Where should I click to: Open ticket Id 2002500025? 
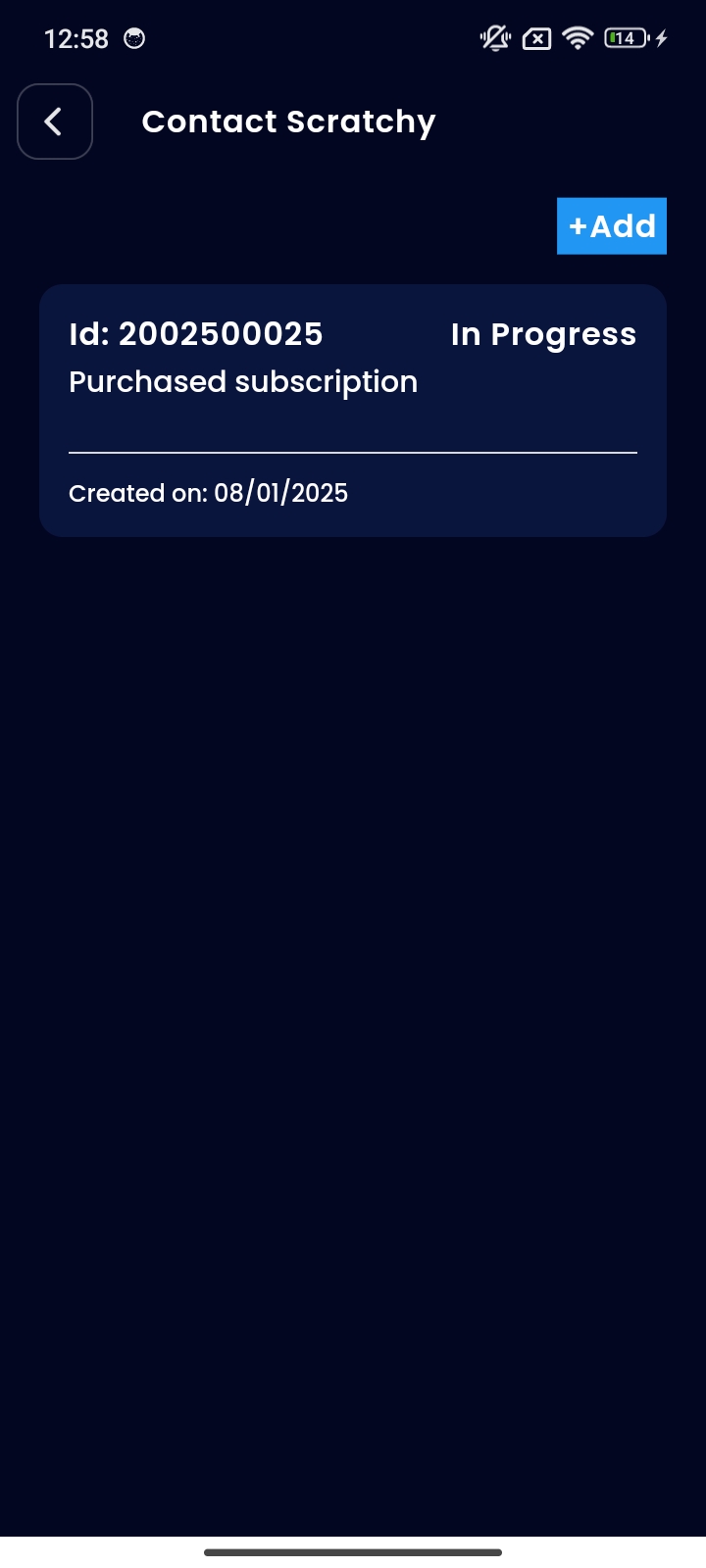(x=352, y=410)
